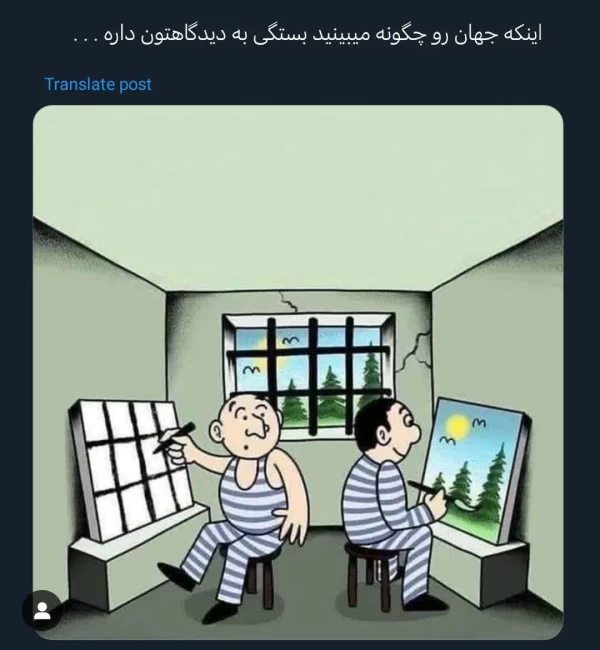Tap the Translate post link
The width and height of the screenshot is (600, 650).
(98, 85)
